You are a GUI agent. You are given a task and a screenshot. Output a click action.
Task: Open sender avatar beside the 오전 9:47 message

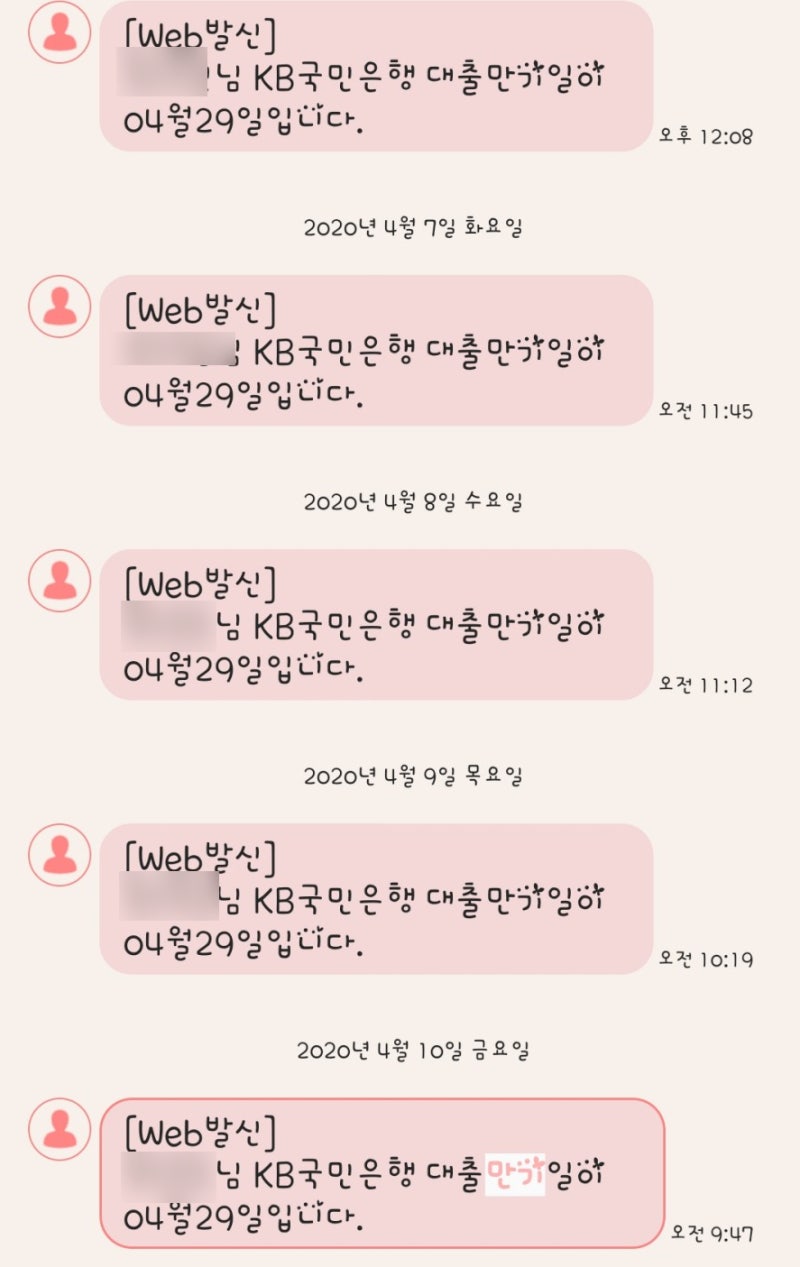click(60, 1128)
